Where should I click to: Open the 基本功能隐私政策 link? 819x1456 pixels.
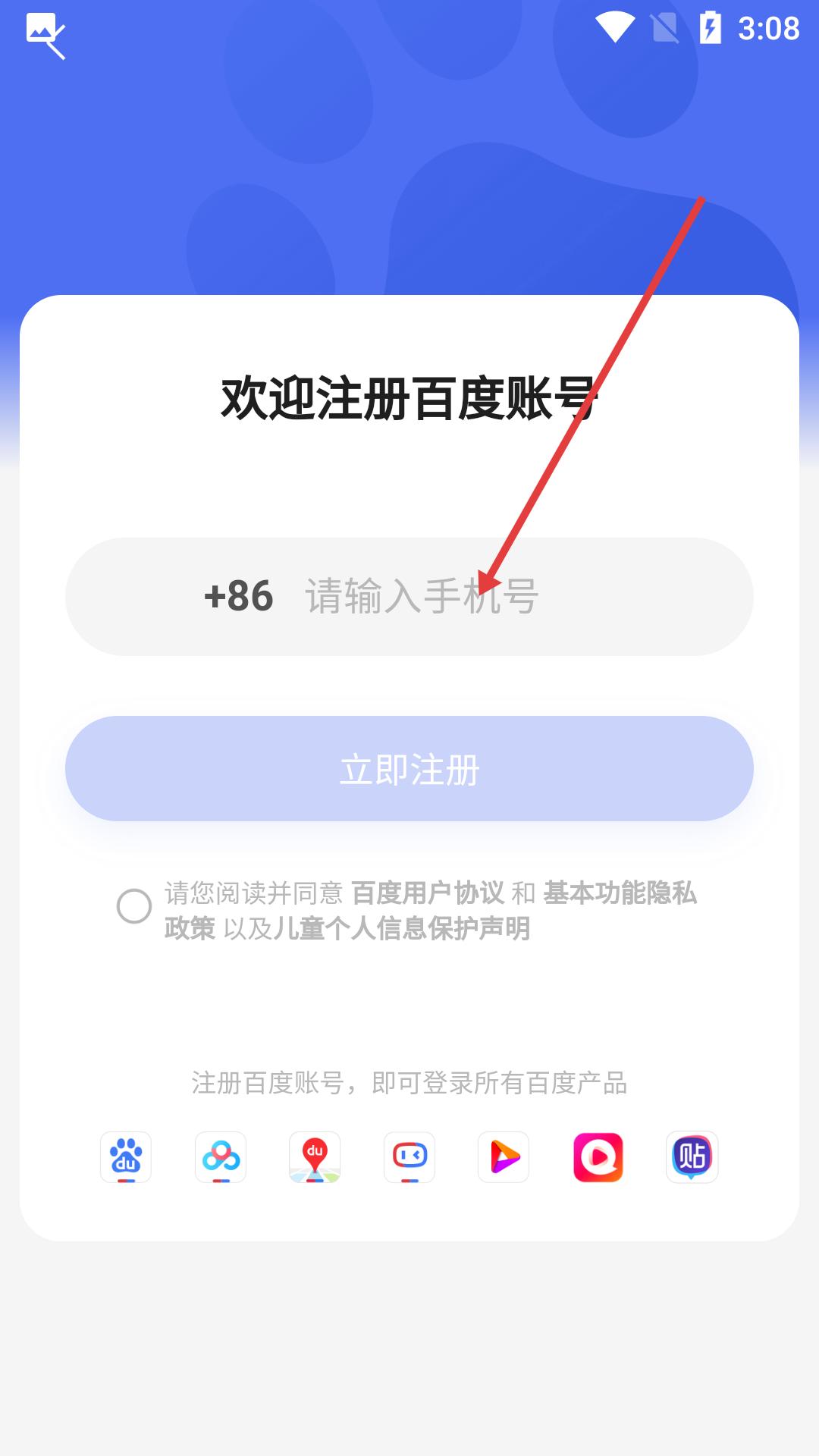pyautogui.click(x=619, y=893)
